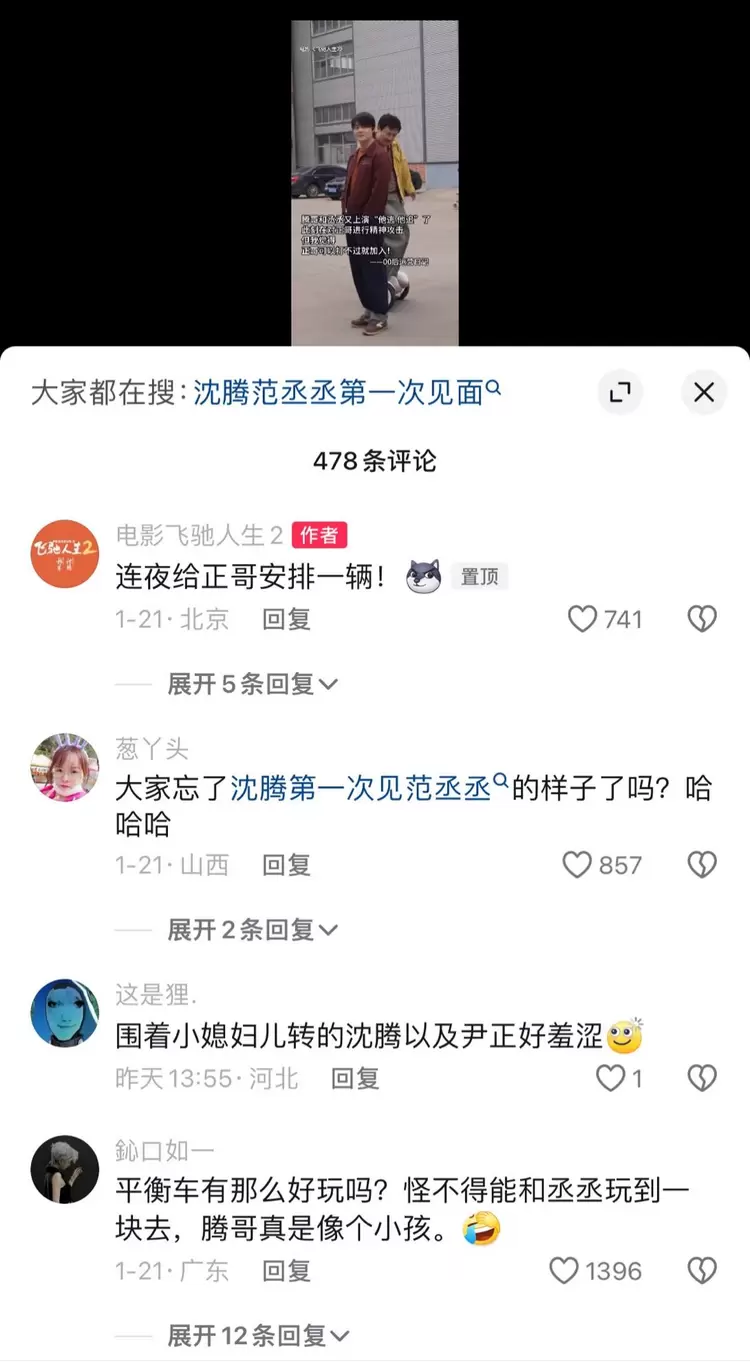Reply to 电影飞驰人生2's comment

coord(286,620)
